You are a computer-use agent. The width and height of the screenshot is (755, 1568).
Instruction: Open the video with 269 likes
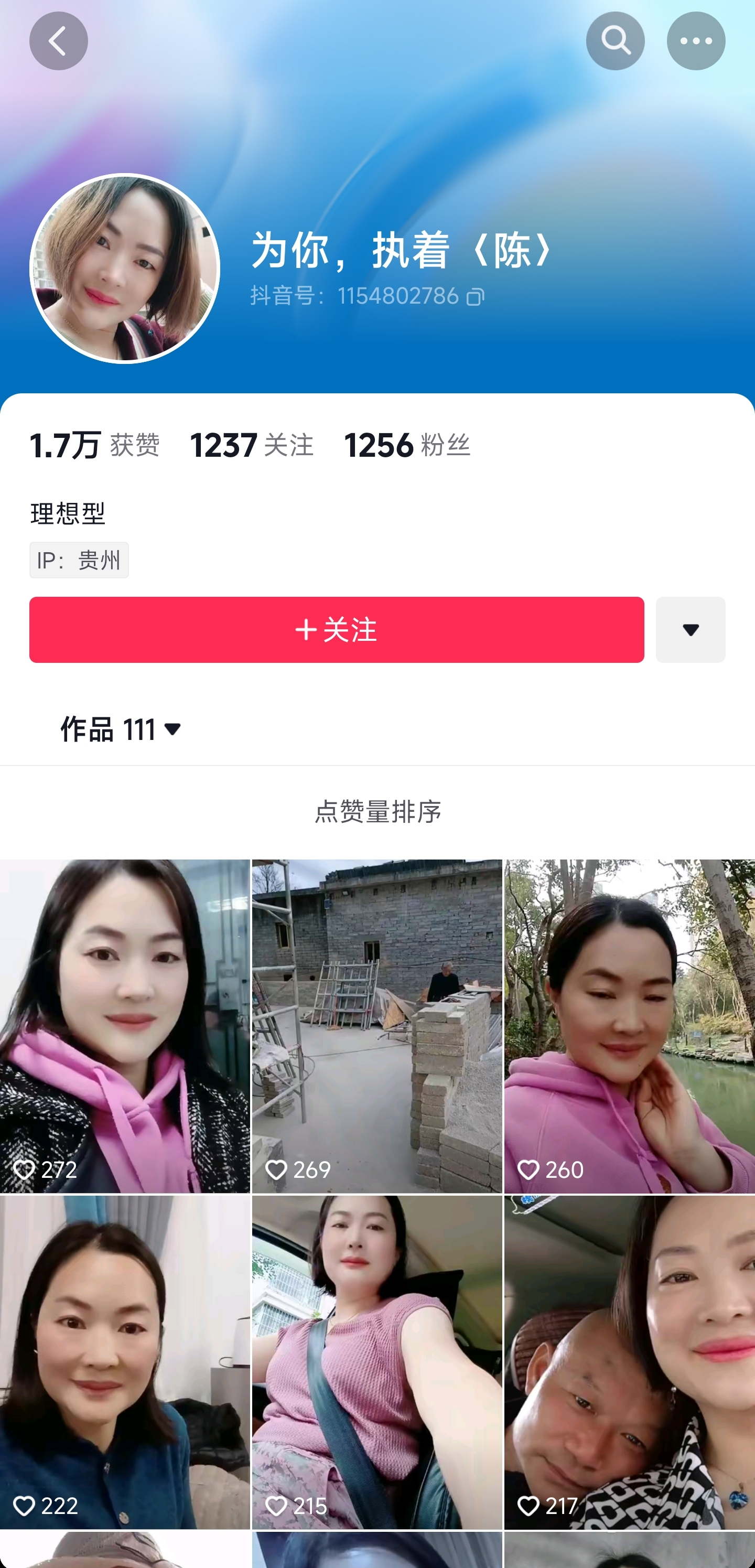pyautogui.click(x=376, y=1026)
